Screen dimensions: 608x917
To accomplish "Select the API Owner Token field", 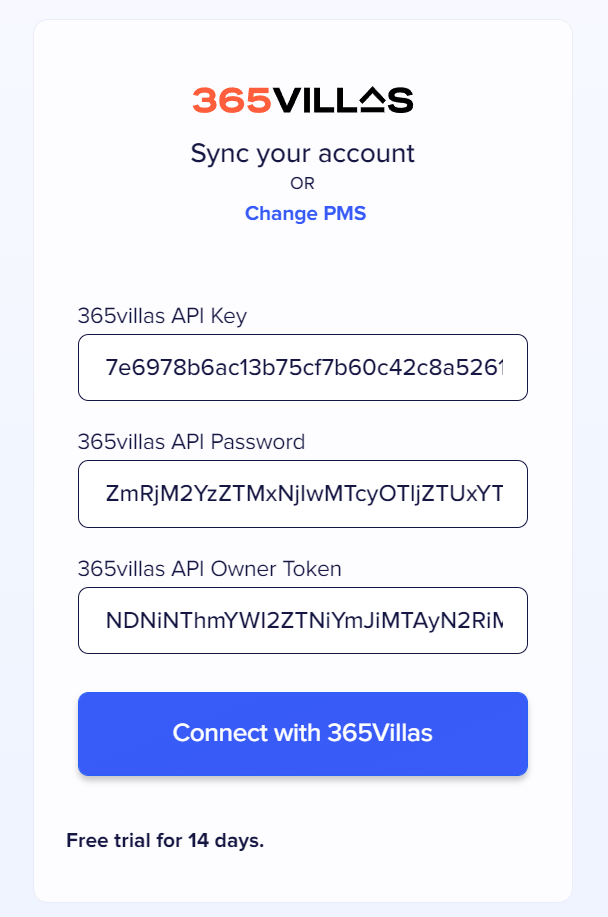I will point(302,621).
